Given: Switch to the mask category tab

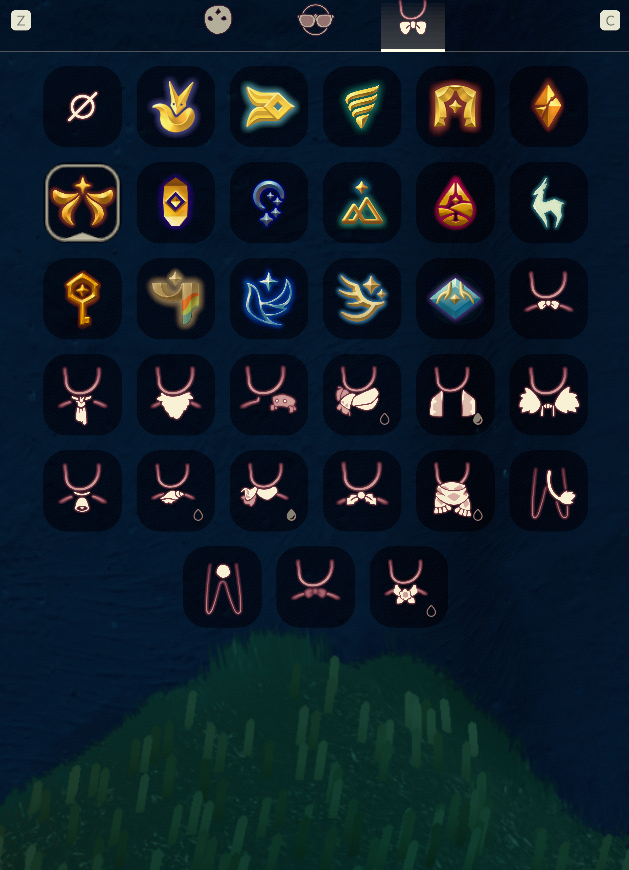Looking at the screenshot, I should [218, 20].
